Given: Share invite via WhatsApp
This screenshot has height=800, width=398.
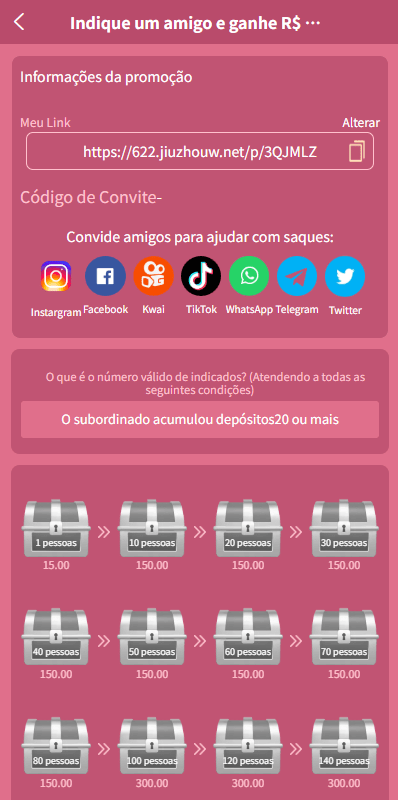Looking at the screenshot, I should (249, 276).
